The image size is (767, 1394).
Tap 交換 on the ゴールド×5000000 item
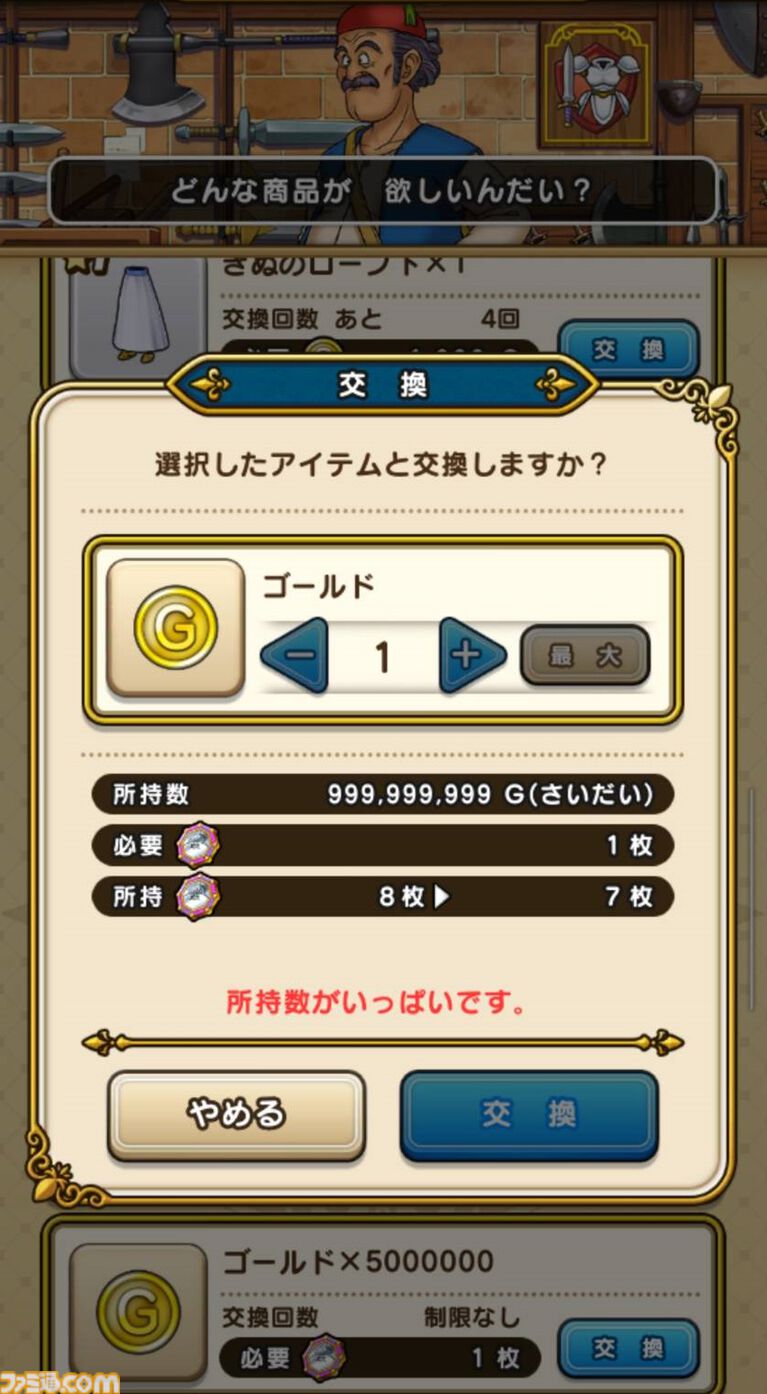[628, 1350]
